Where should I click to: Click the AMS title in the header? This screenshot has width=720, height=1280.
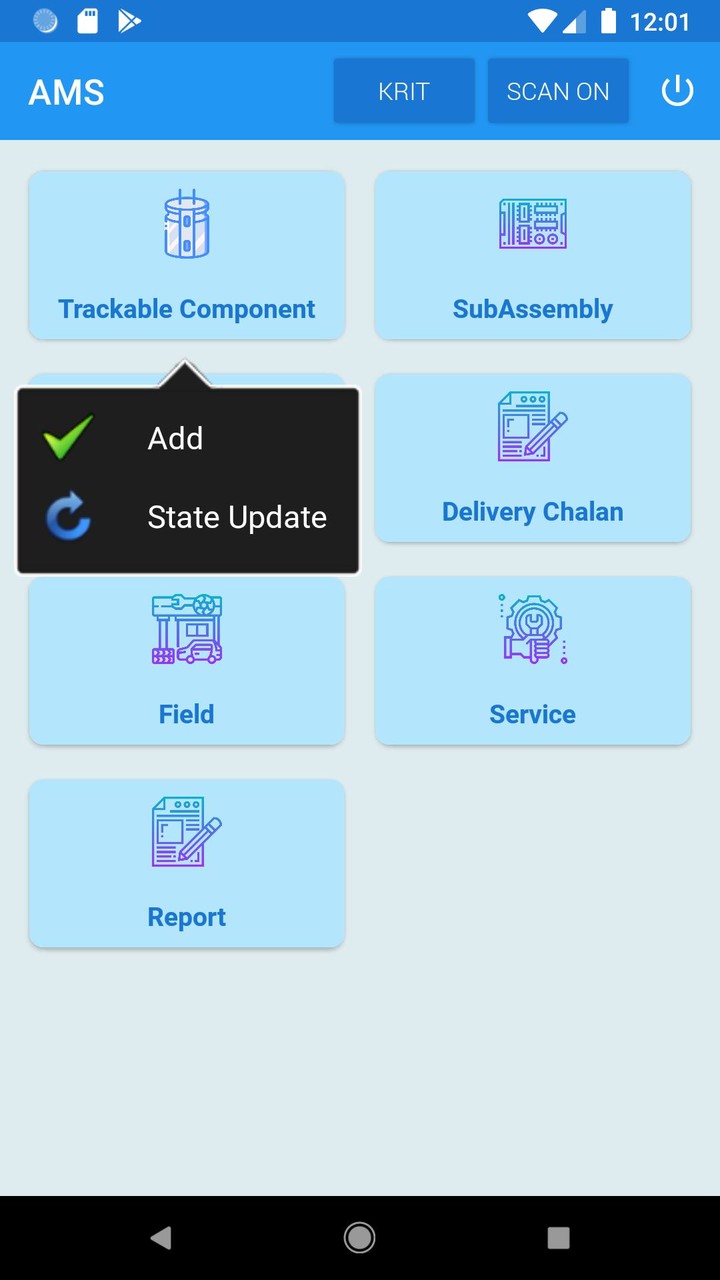coord(66,91)
